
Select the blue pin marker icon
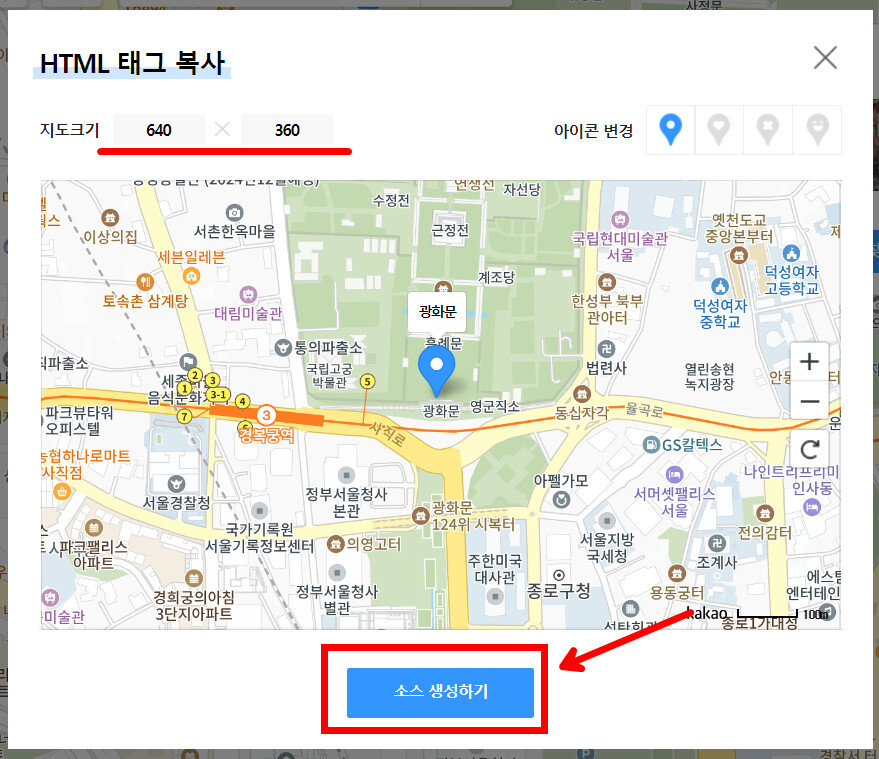672,130
